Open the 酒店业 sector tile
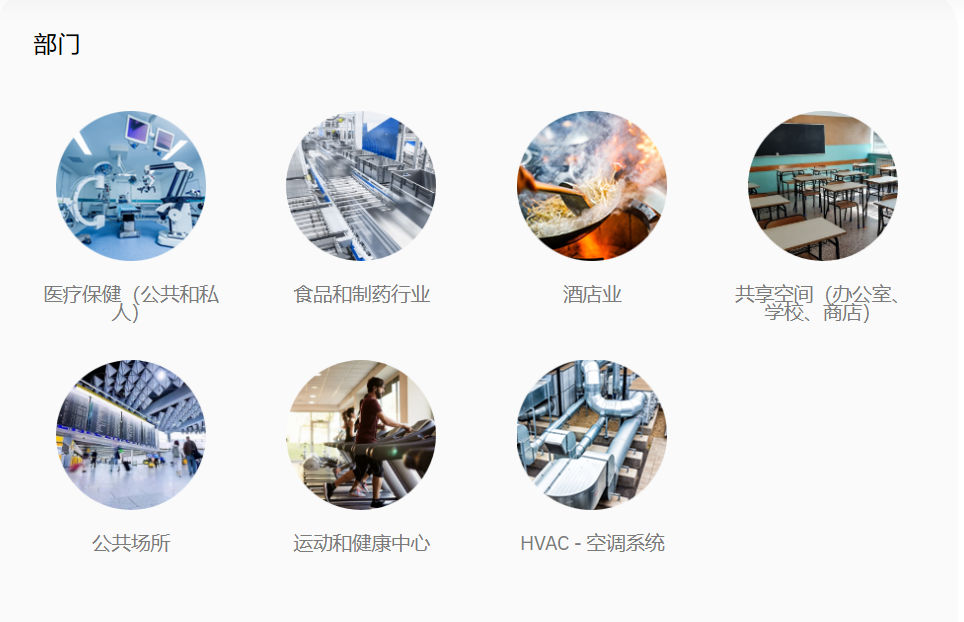This screenshot has height=622, width=964. click(592, 186)
